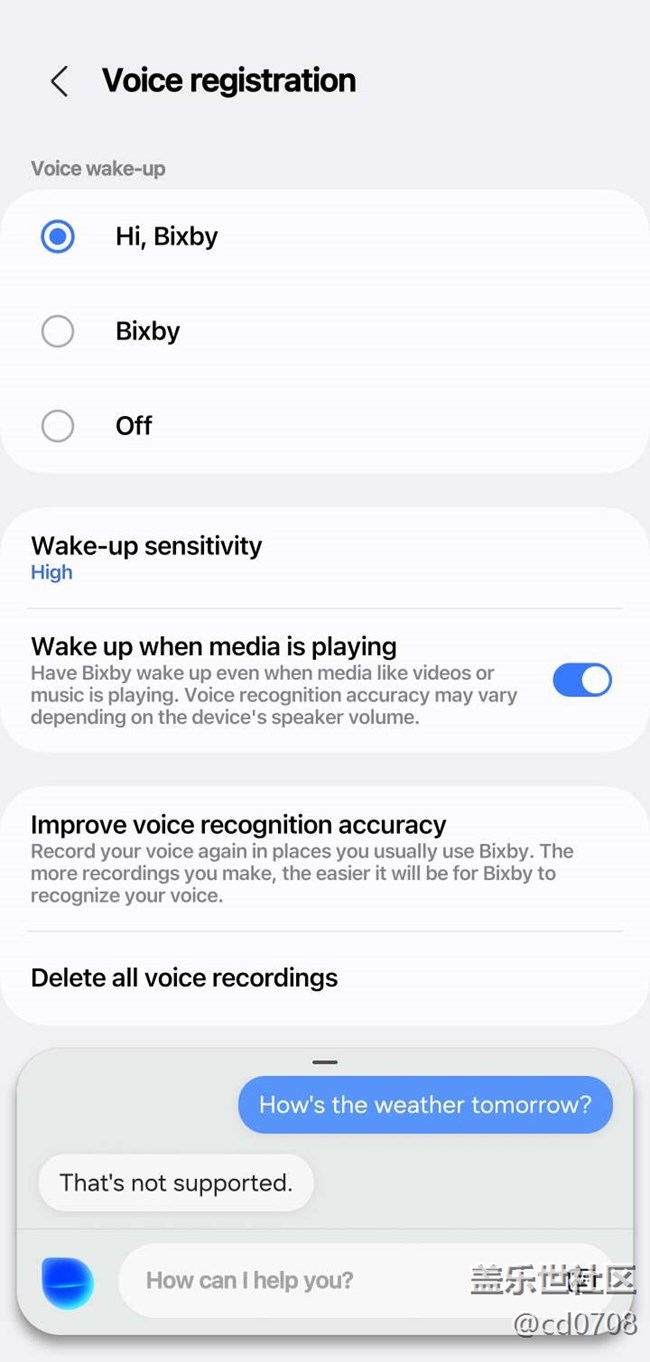Choose "Bixby" as the wake-up phrase
The width and height of the screenshot is (650, 1362).
(325, 331)
